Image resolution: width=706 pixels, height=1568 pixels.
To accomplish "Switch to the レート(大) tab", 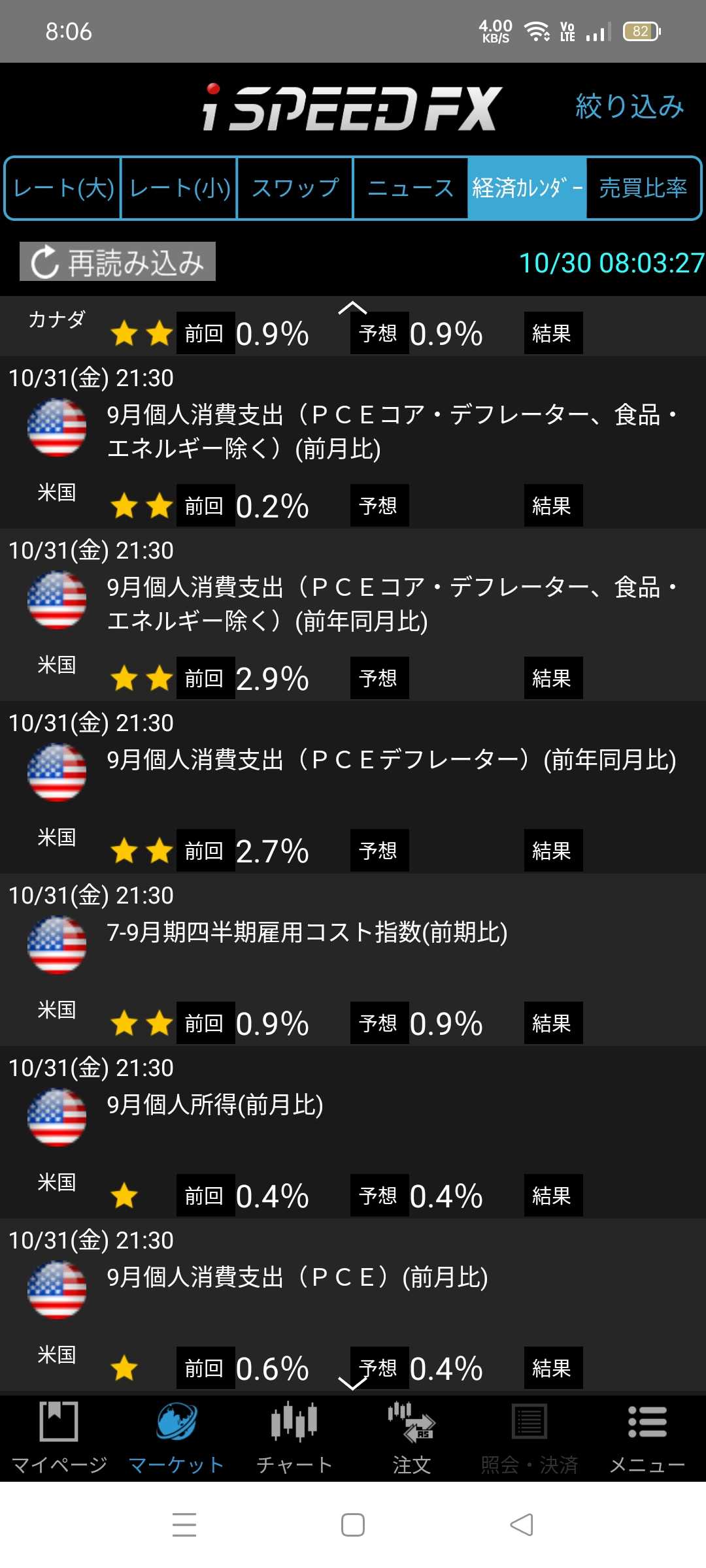I will coord(63,188).
